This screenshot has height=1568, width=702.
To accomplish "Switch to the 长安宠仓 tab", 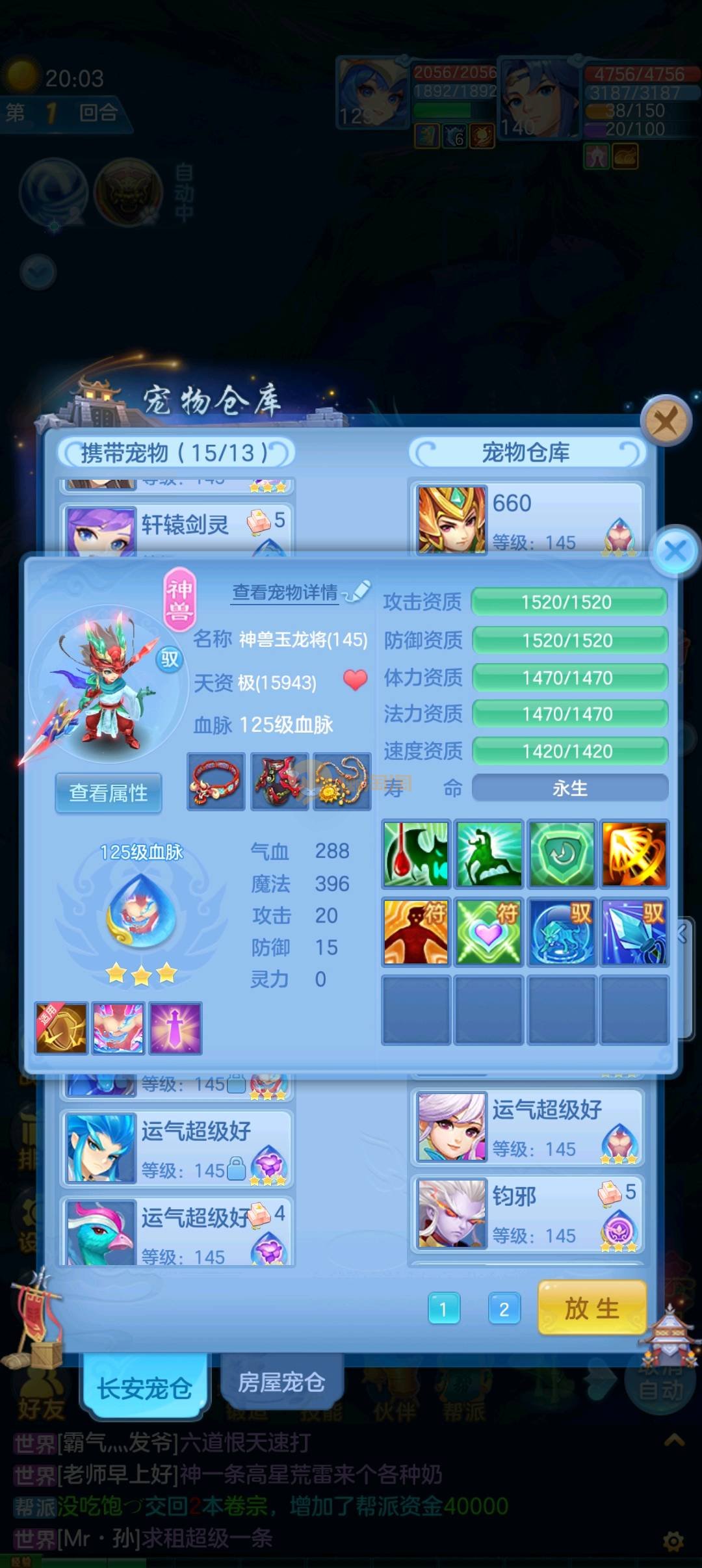I will coord(145,1389).
